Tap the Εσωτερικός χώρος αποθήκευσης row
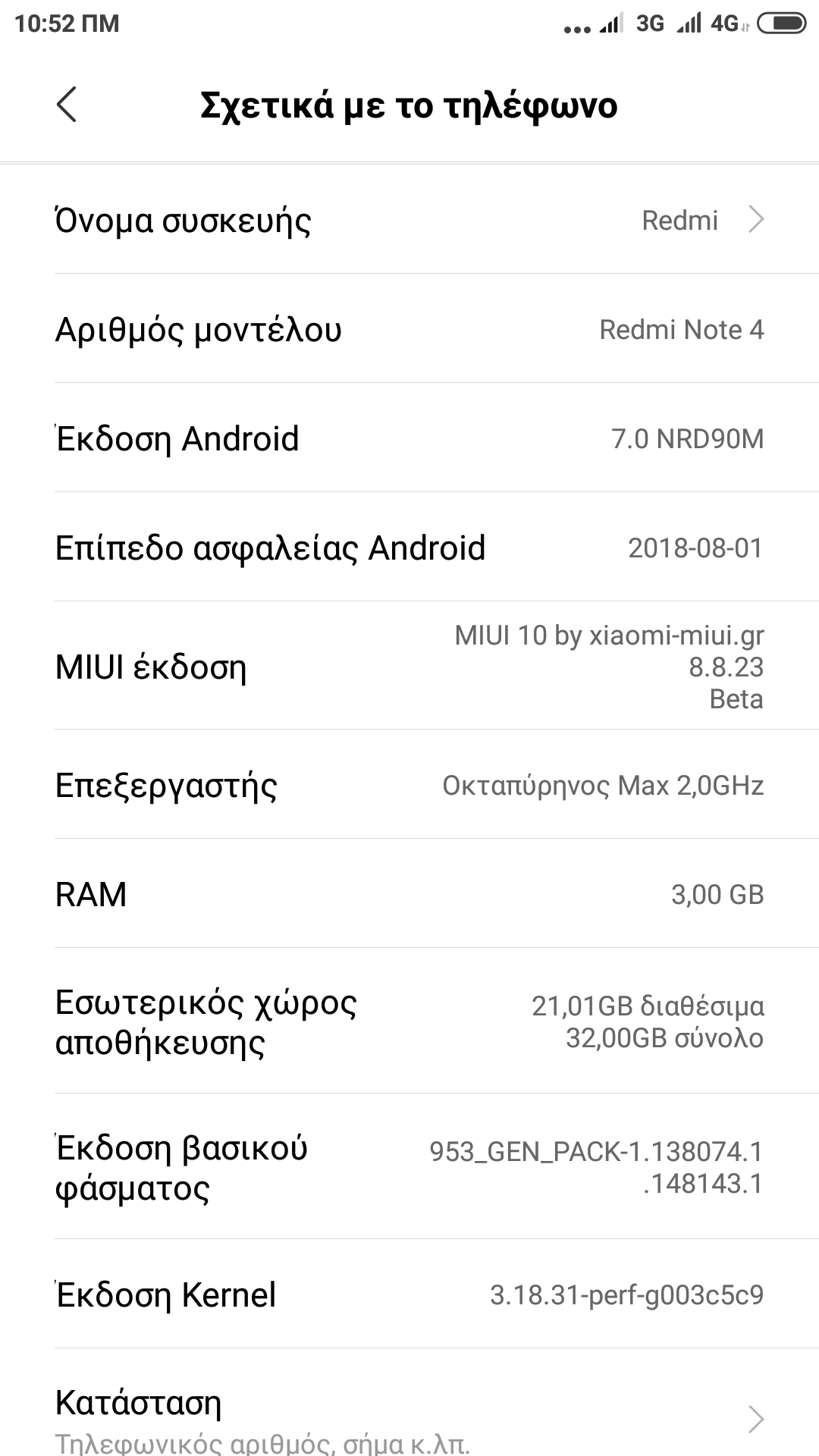819x1456 pixels. click(409, 1021)
